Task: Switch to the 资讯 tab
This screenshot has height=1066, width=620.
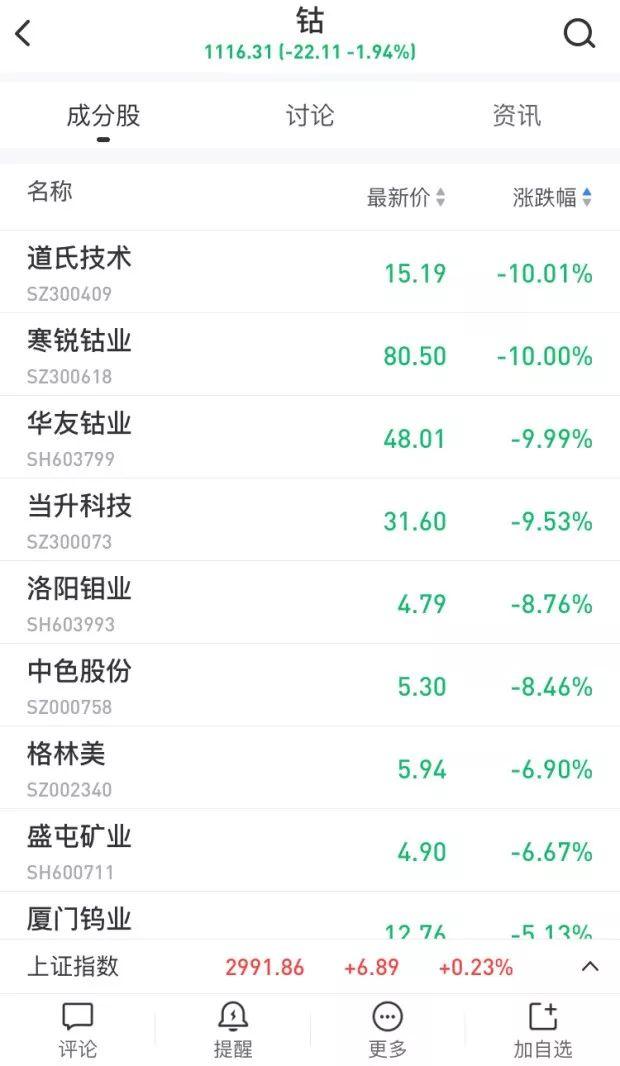Action: pos(516,116)
